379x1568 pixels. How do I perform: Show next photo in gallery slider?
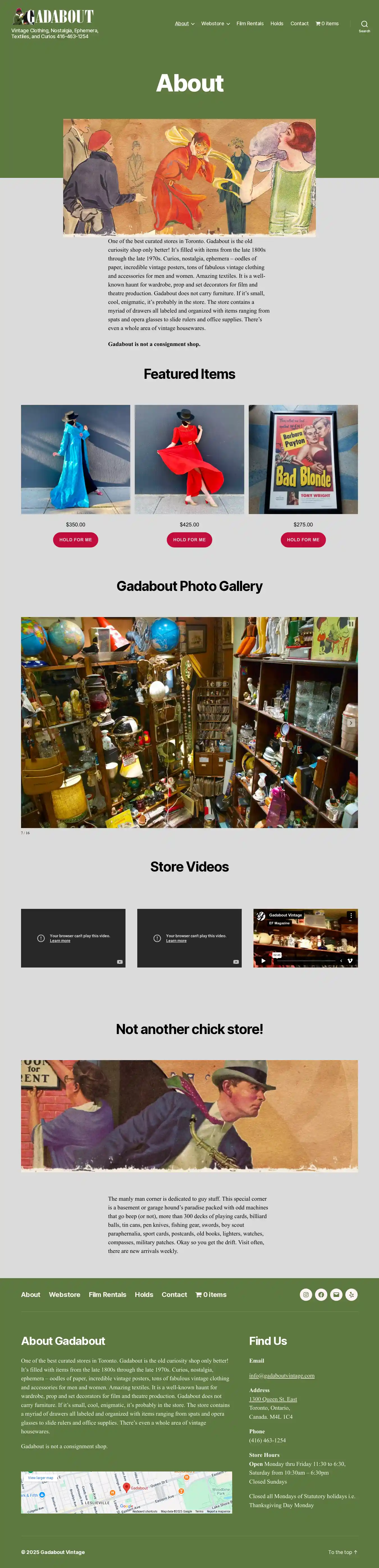click(351, 723)
